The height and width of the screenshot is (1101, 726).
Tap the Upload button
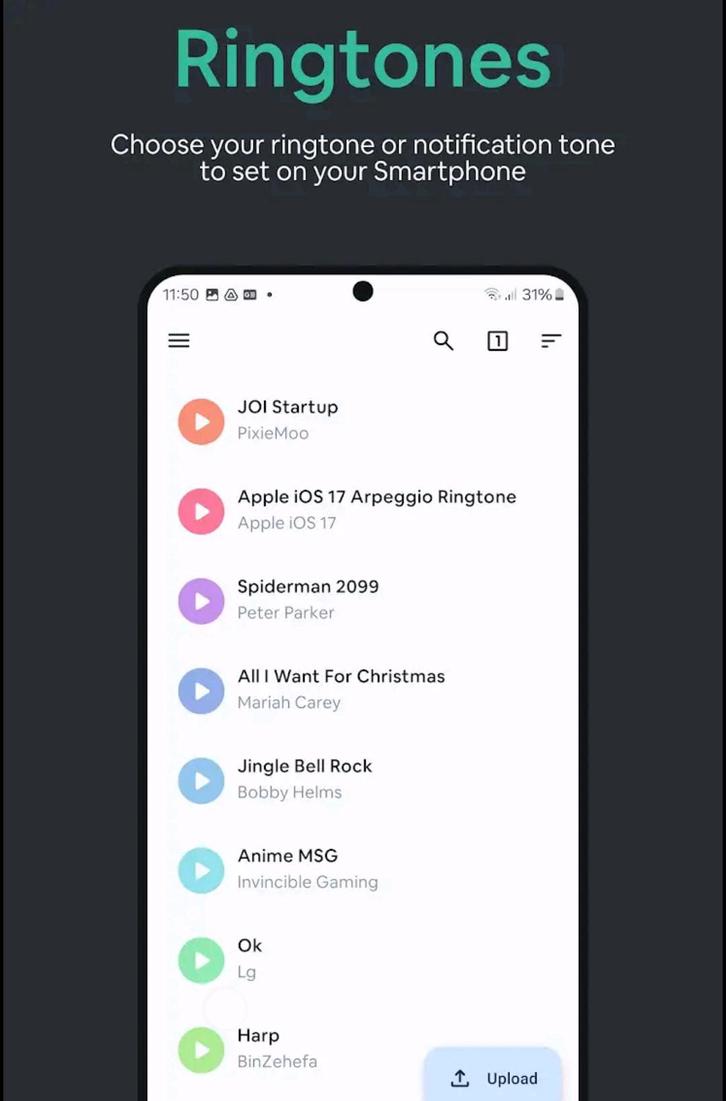pyautogui.click(x=493, y=1078)
